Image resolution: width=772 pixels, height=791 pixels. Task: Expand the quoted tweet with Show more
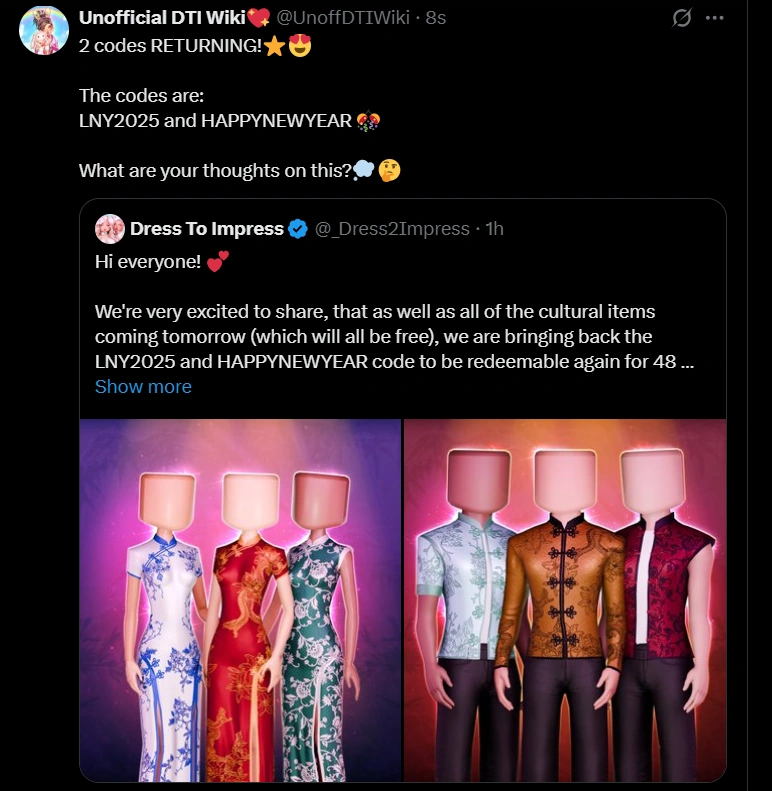click(x=144, y=386)
